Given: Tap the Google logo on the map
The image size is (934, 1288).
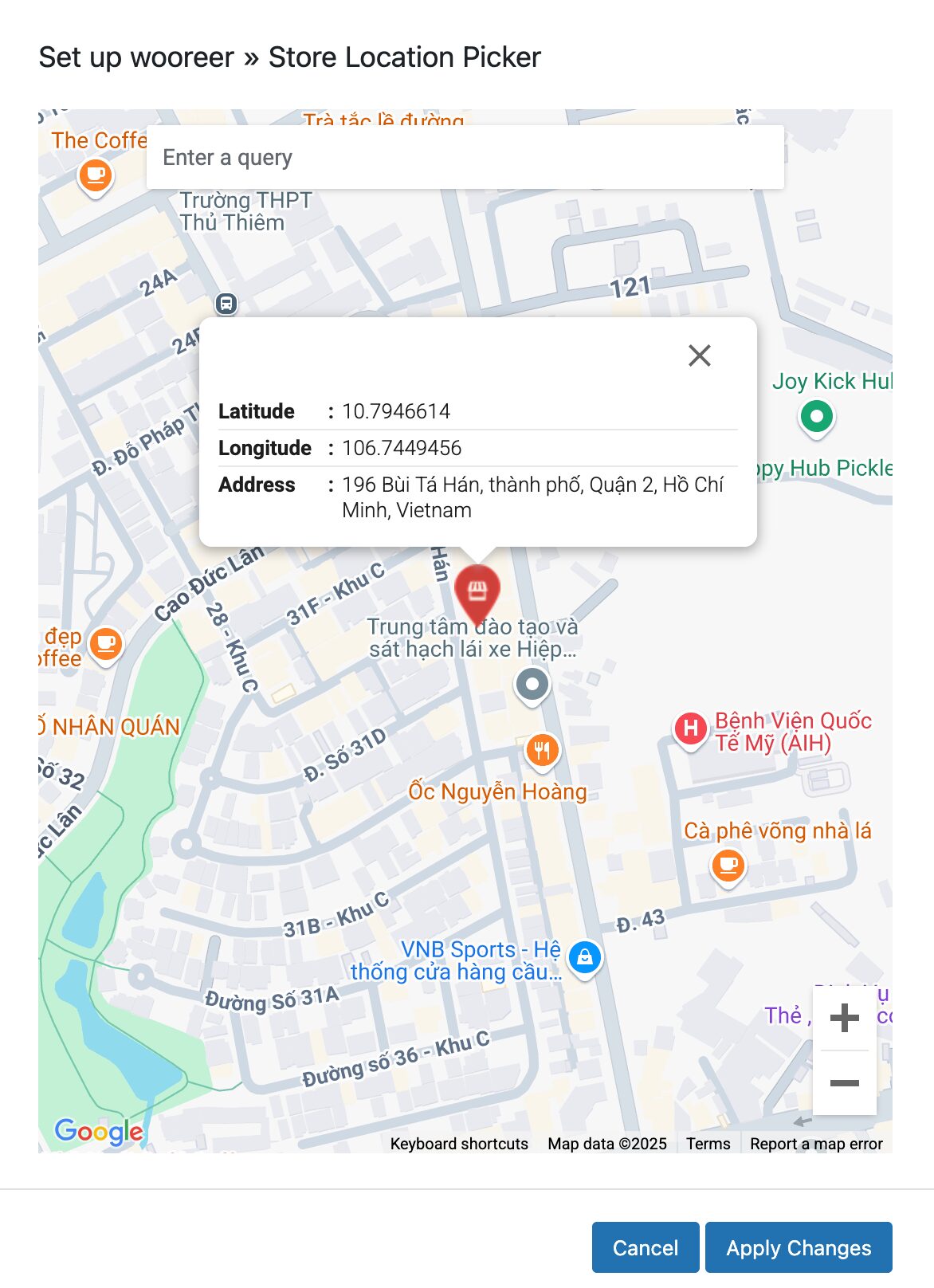Looking at the screenshot, I should (x=99, y=1131).
